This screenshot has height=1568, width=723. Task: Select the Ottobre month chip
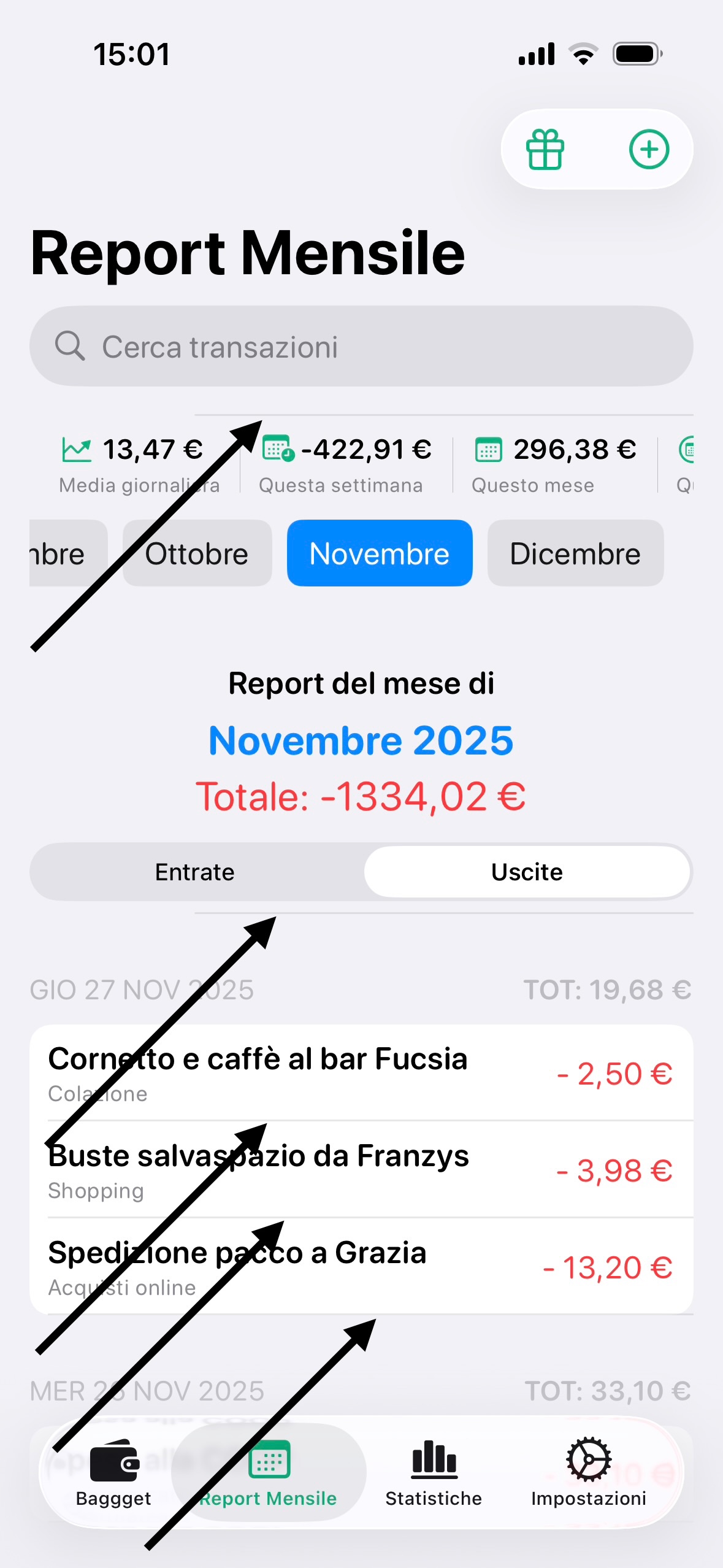coord(197,553)
